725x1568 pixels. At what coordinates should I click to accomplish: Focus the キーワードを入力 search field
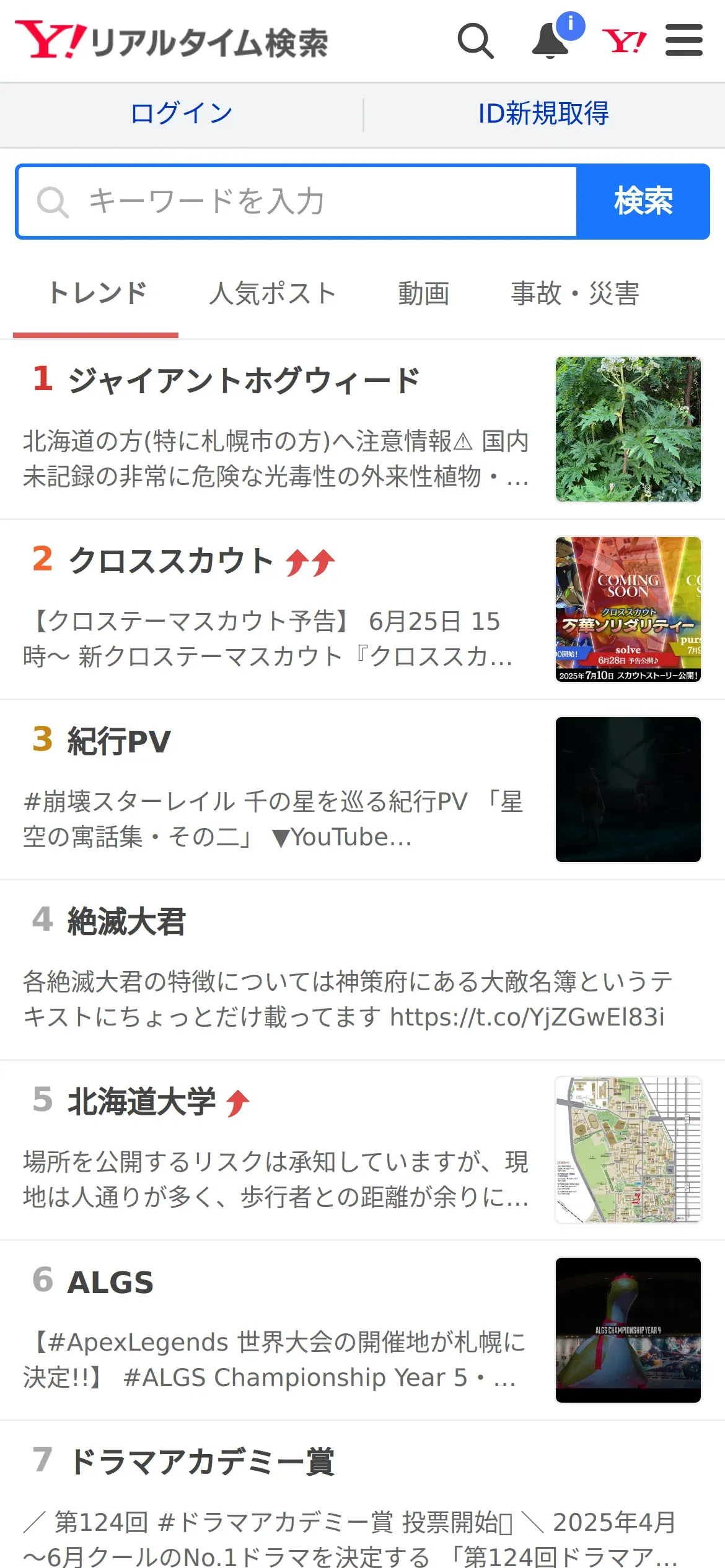297,201
